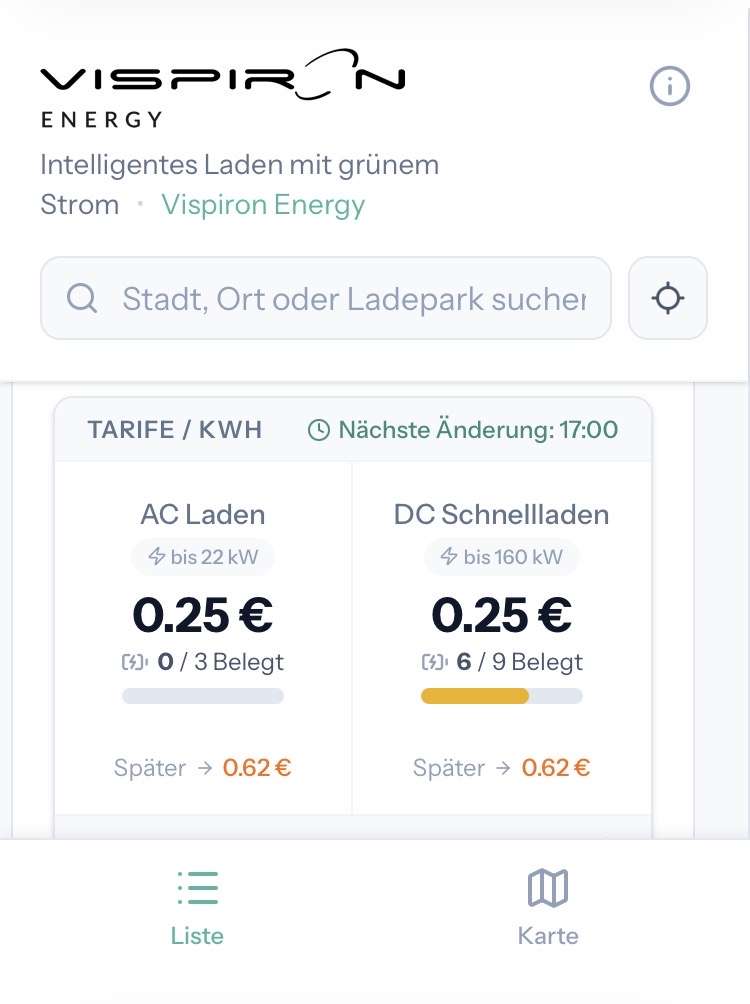Open the info icon
The image size is (750, 1004).
click(x=669, y=86)
